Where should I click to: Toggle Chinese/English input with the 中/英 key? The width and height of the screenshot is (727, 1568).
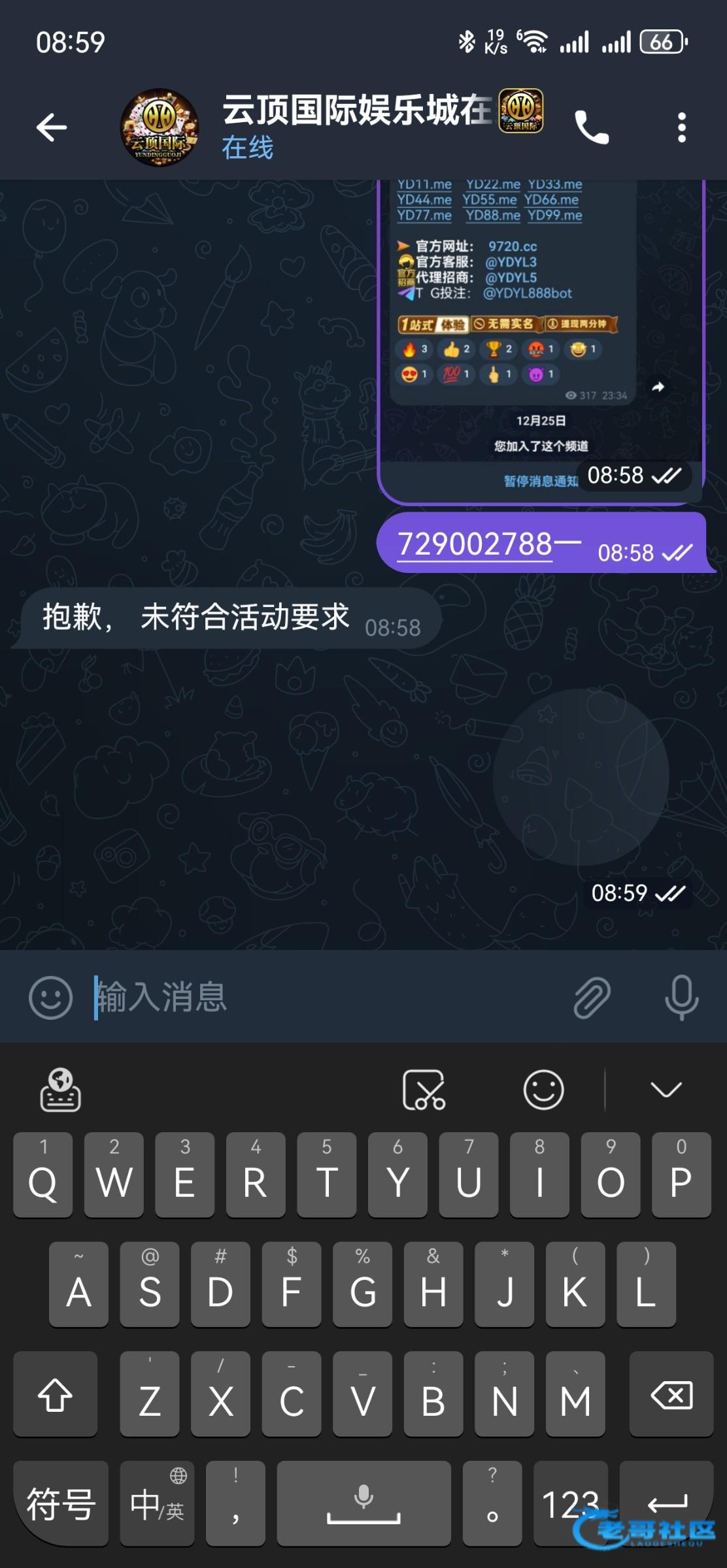(157, 1504)
